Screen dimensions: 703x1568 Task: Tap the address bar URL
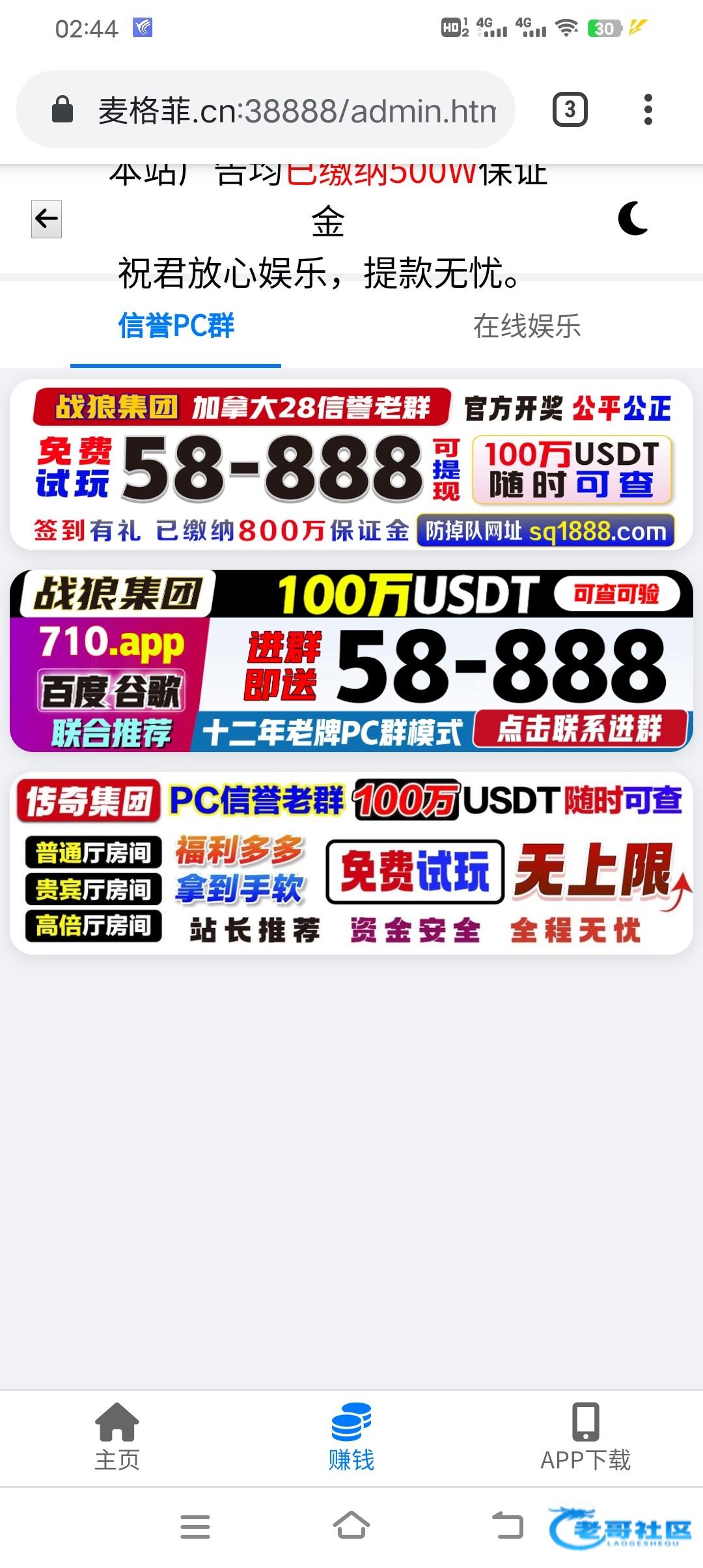pos(296,111)
